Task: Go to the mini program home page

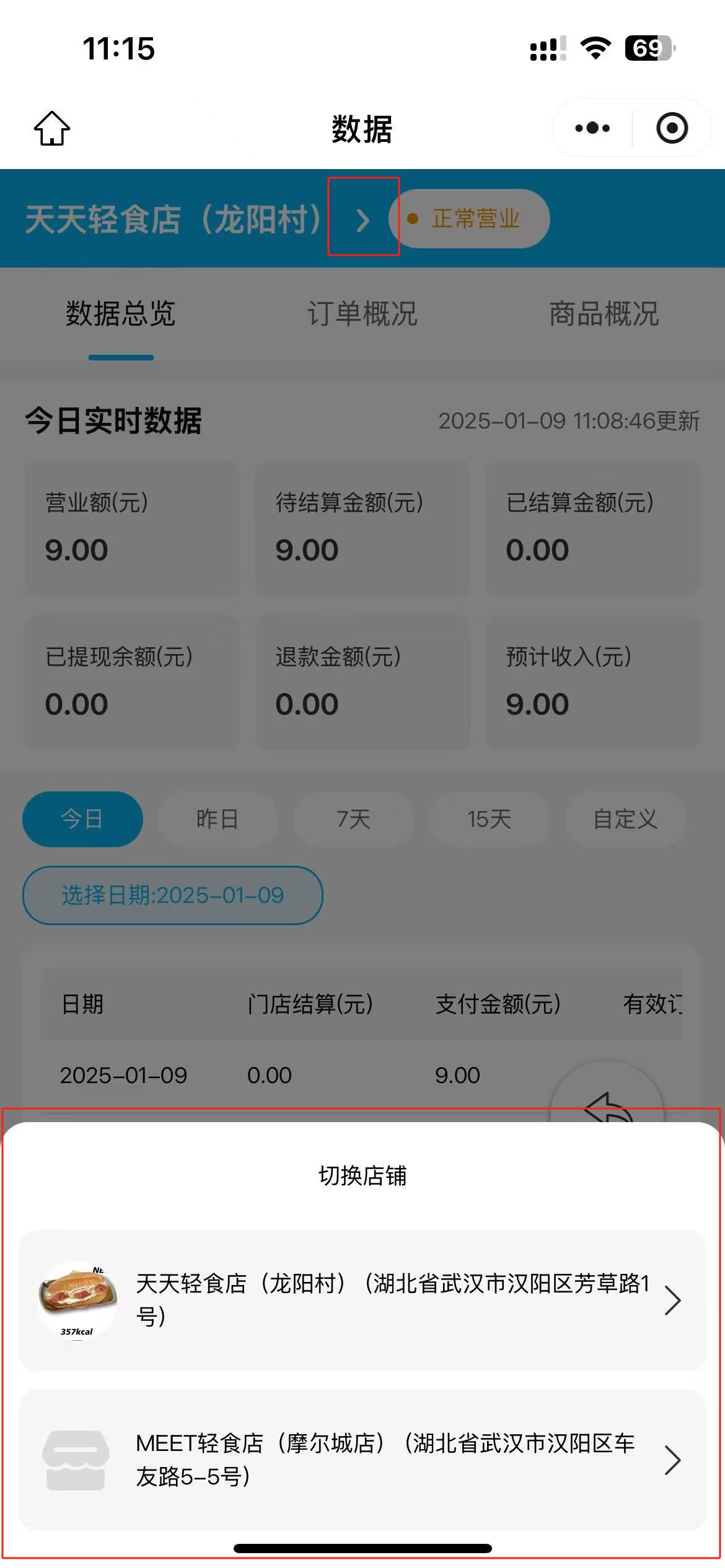Action: pyautogui.click(x=51, y=128)
